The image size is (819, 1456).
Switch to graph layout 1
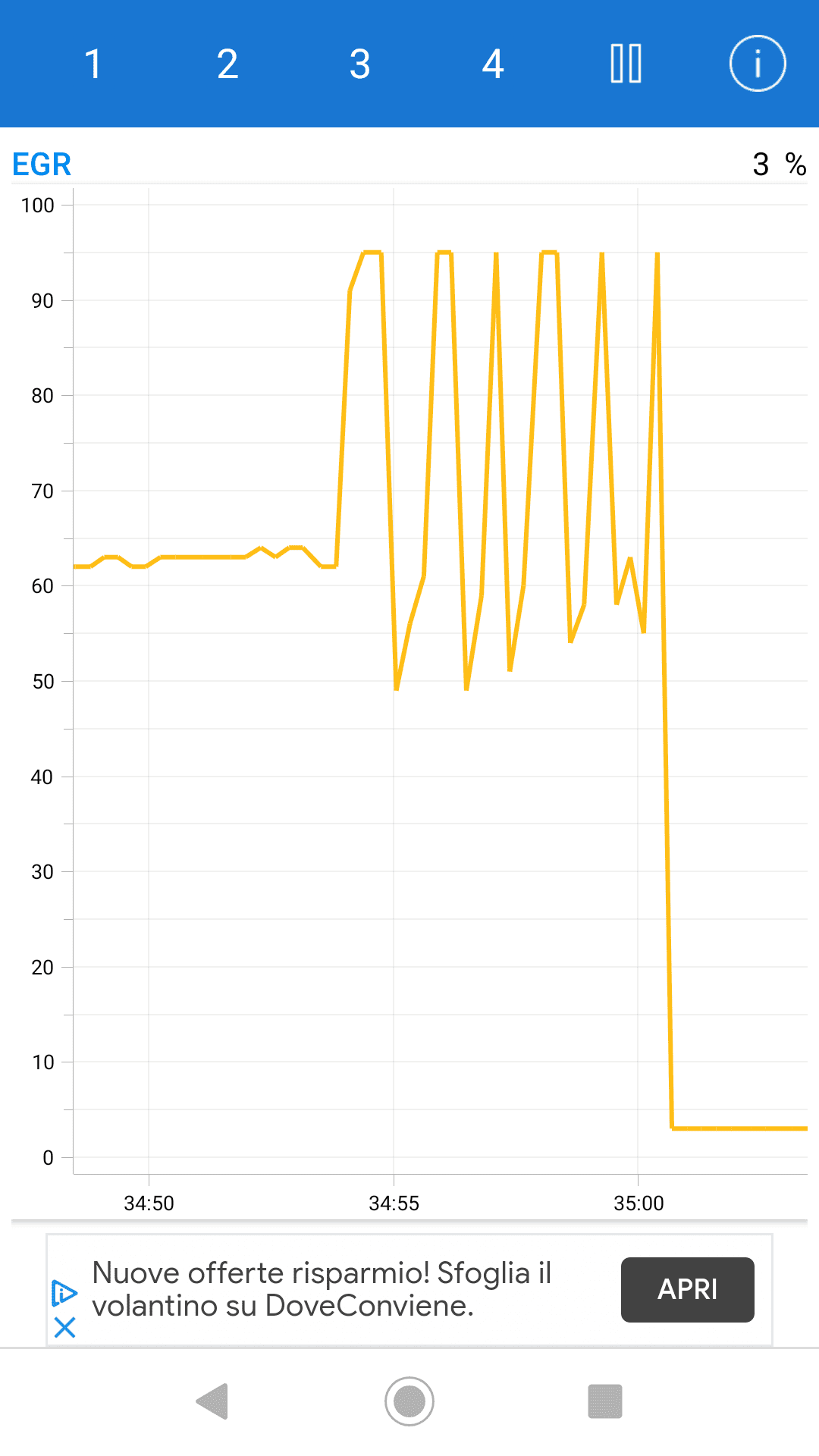[x=93, y=64]
